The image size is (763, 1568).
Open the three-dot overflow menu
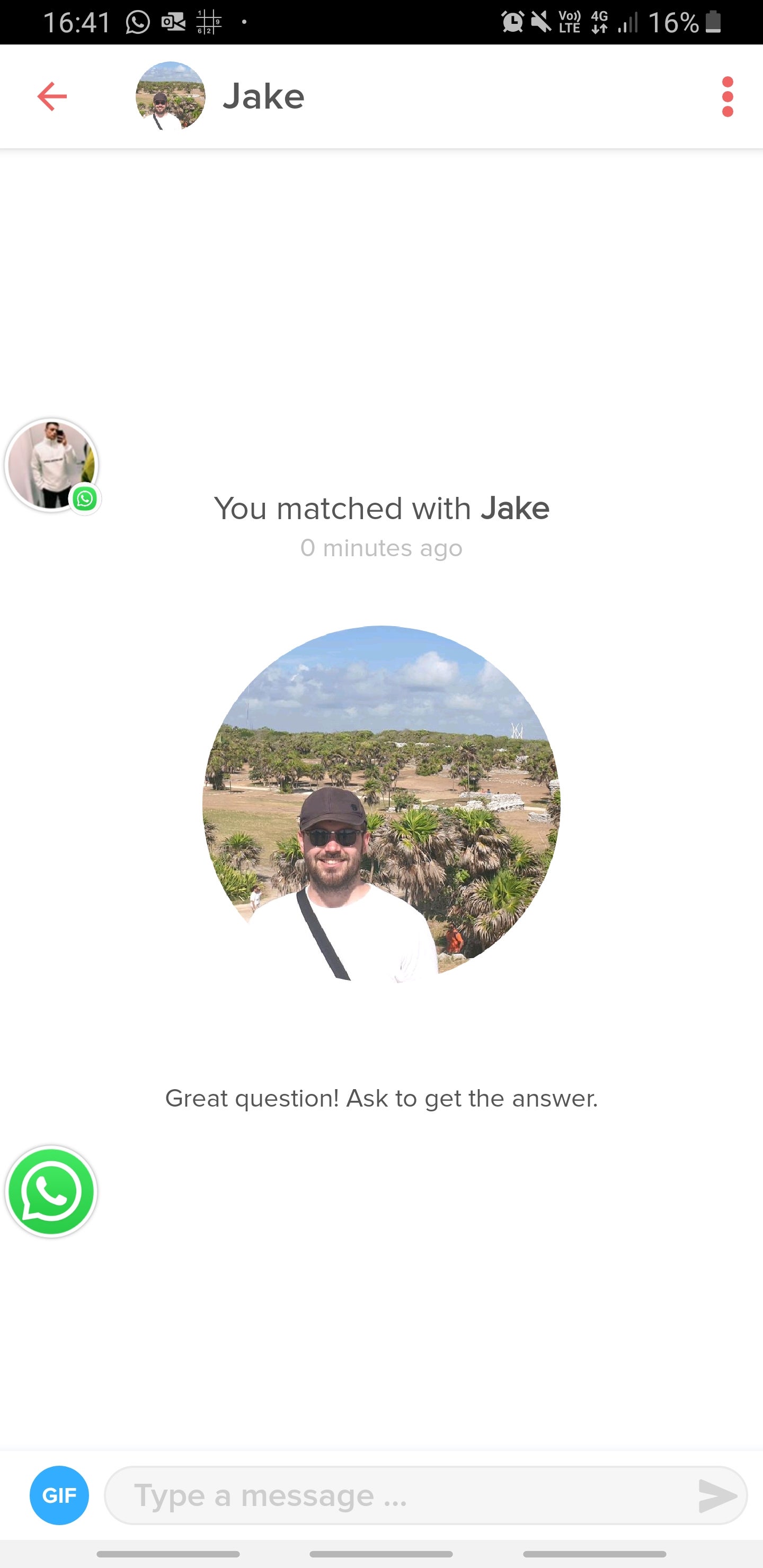click(727, 96)
